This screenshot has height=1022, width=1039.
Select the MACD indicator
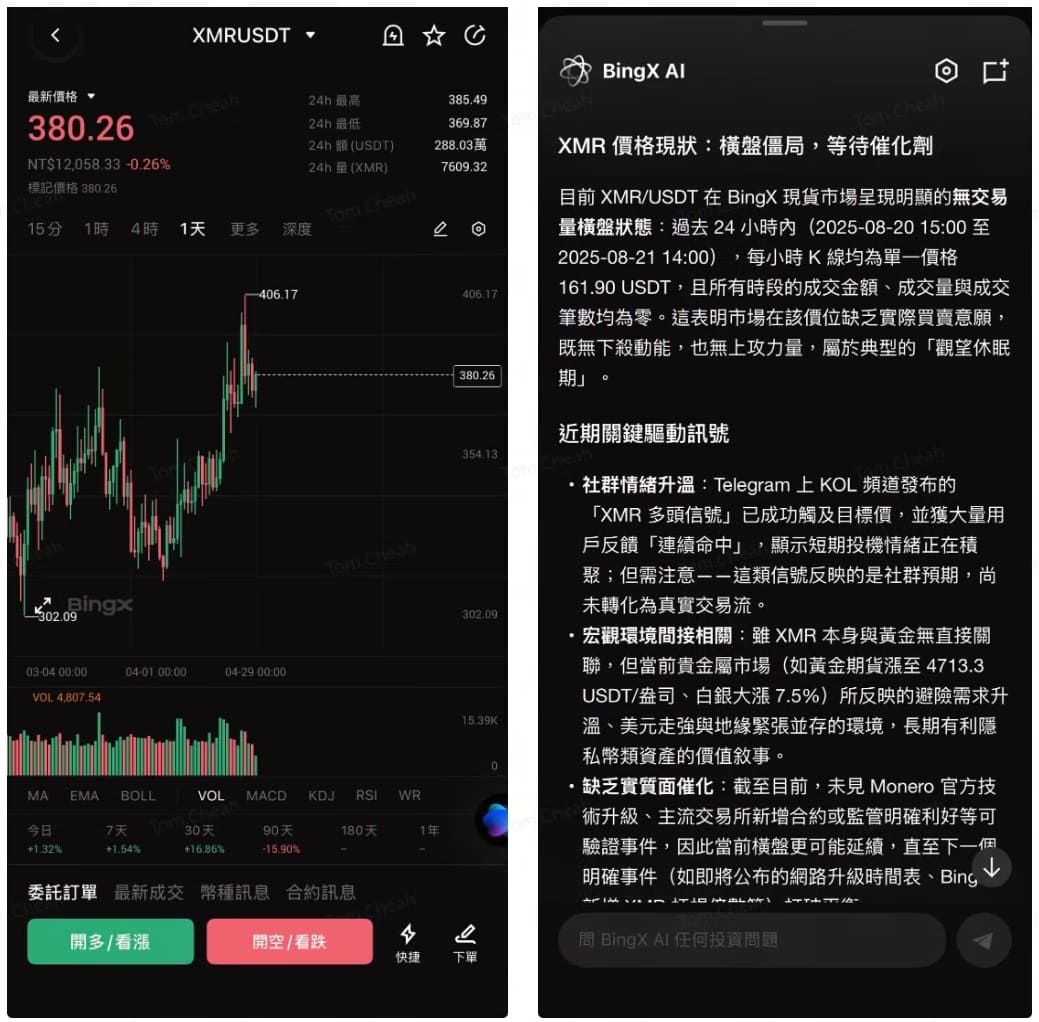266,796
